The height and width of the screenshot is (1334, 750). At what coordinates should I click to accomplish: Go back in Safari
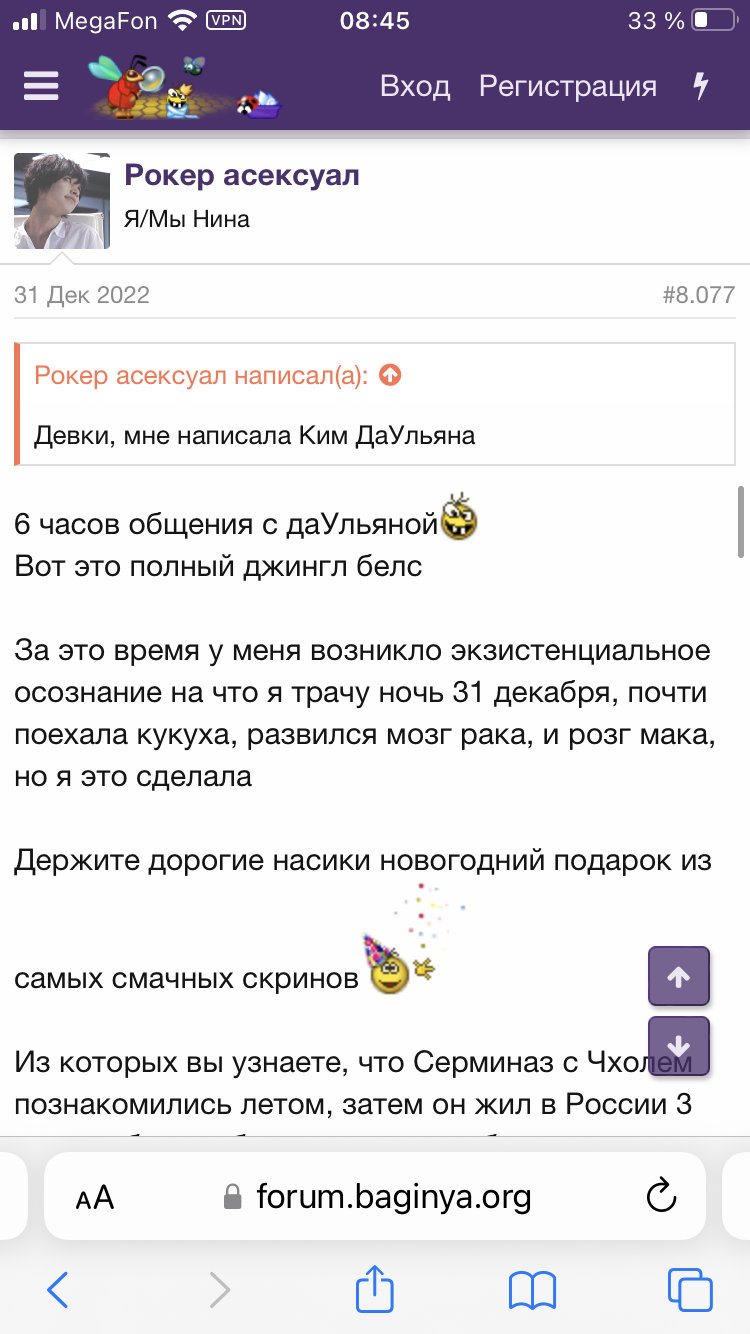58,1290
